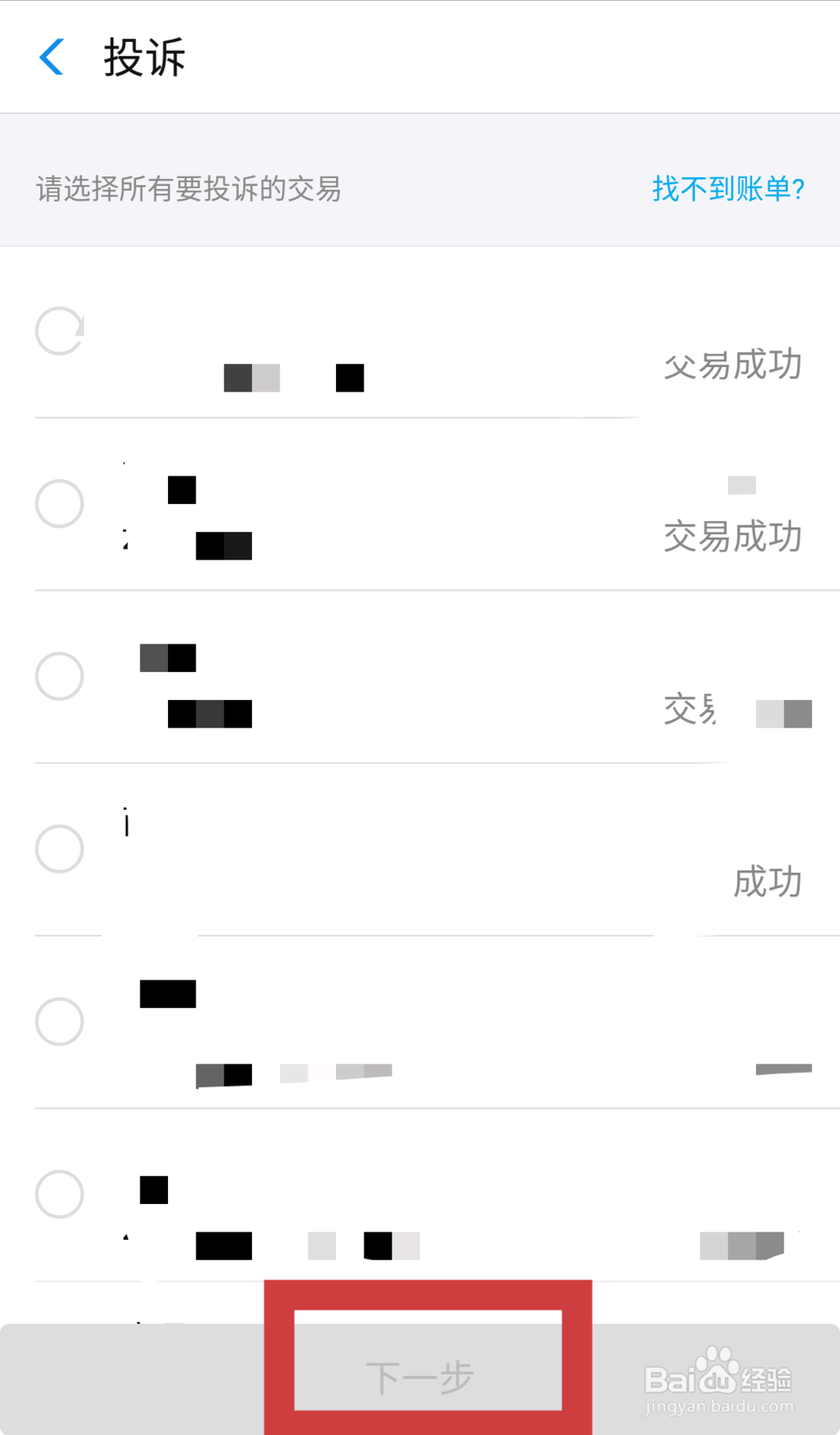Select the fifth transaction's circle

click(59, 1022)
